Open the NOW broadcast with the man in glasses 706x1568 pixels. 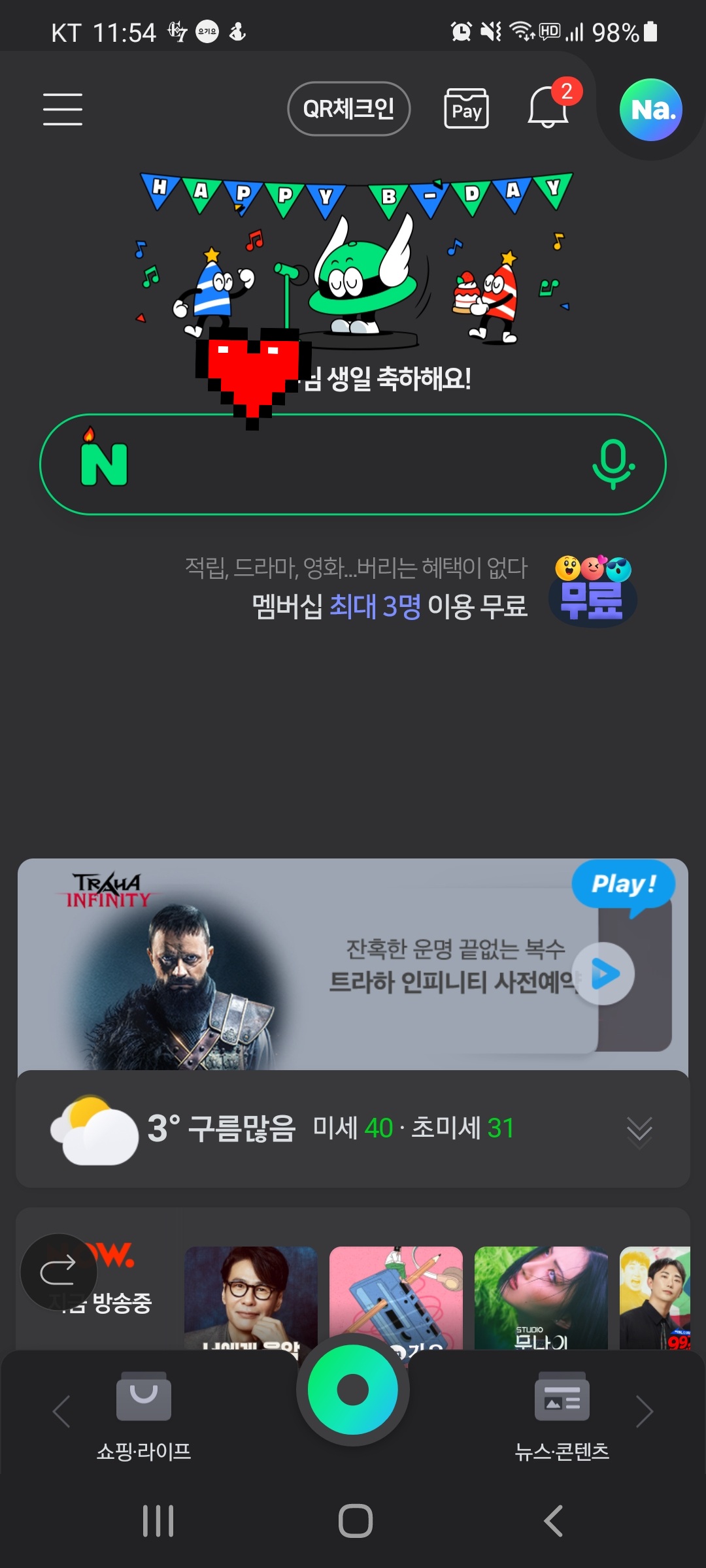251,1298
